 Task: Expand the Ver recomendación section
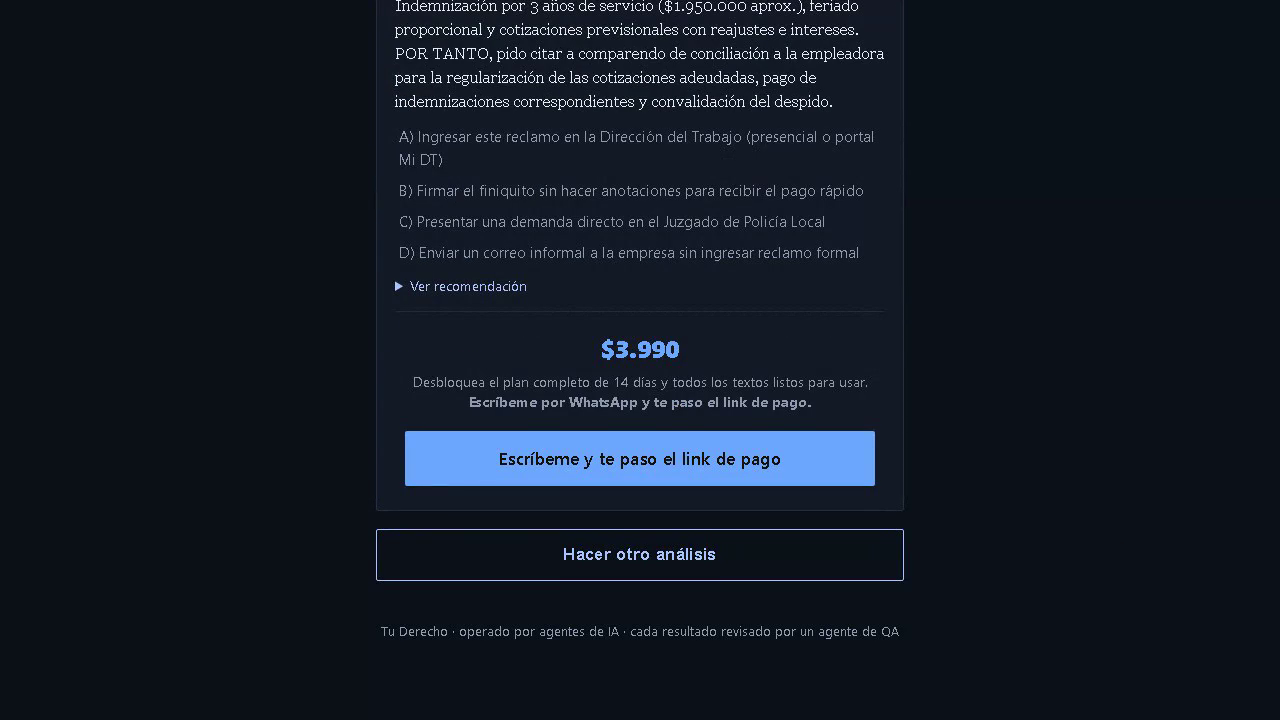[461, 286]
